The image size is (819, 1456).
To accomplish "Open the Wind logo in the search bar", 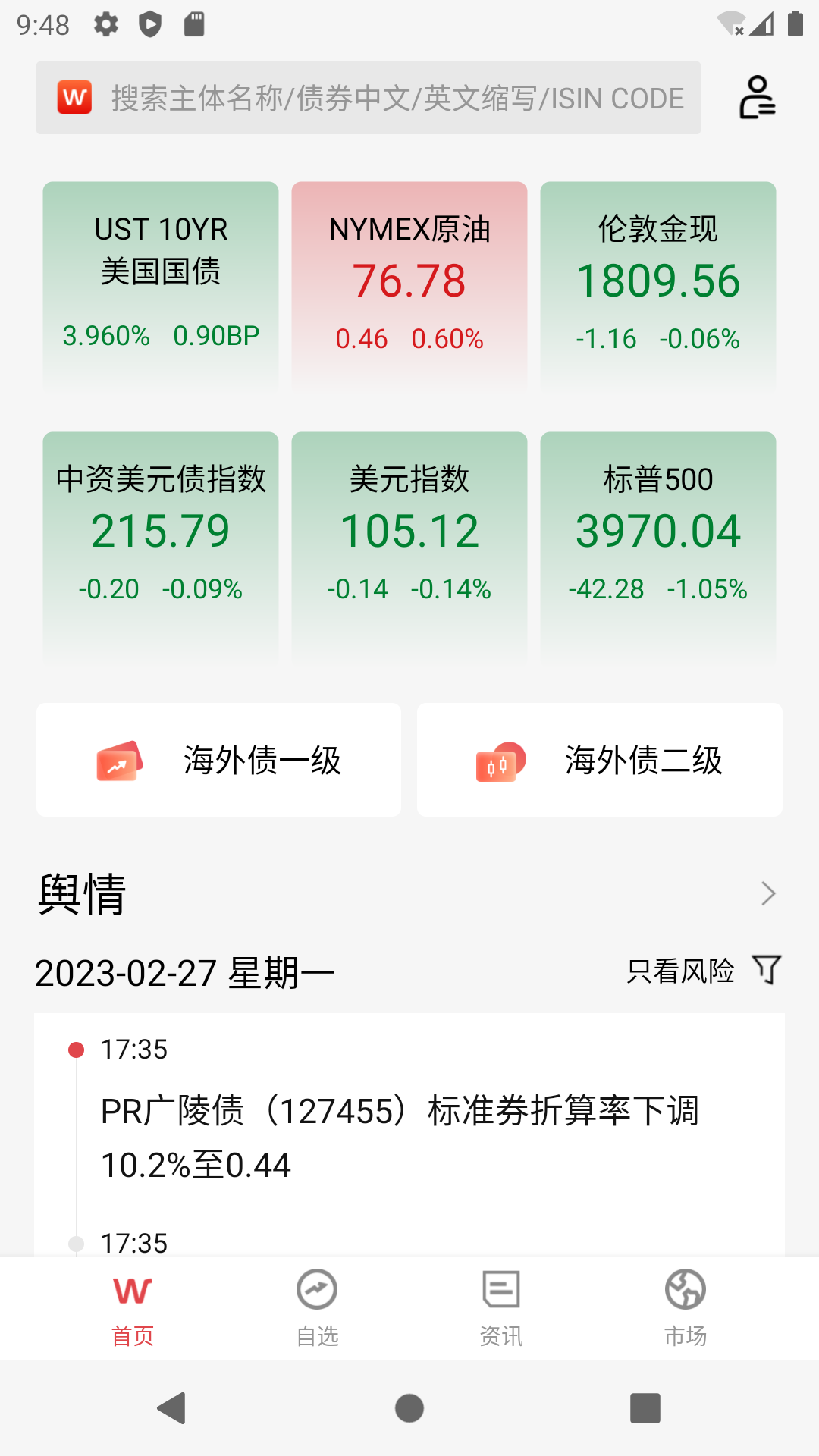I will tap(74, 97).
